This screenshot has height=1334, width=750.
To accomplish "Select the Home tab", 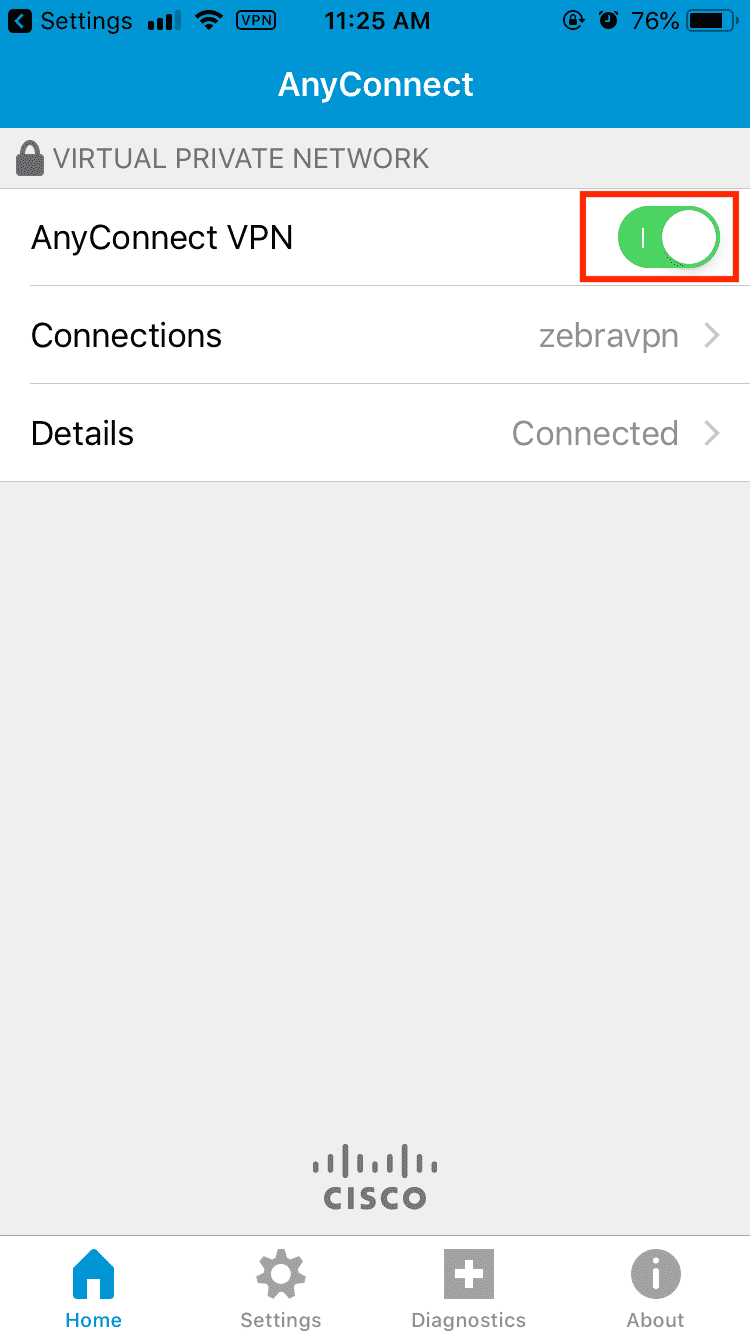I will [94, 1287].
